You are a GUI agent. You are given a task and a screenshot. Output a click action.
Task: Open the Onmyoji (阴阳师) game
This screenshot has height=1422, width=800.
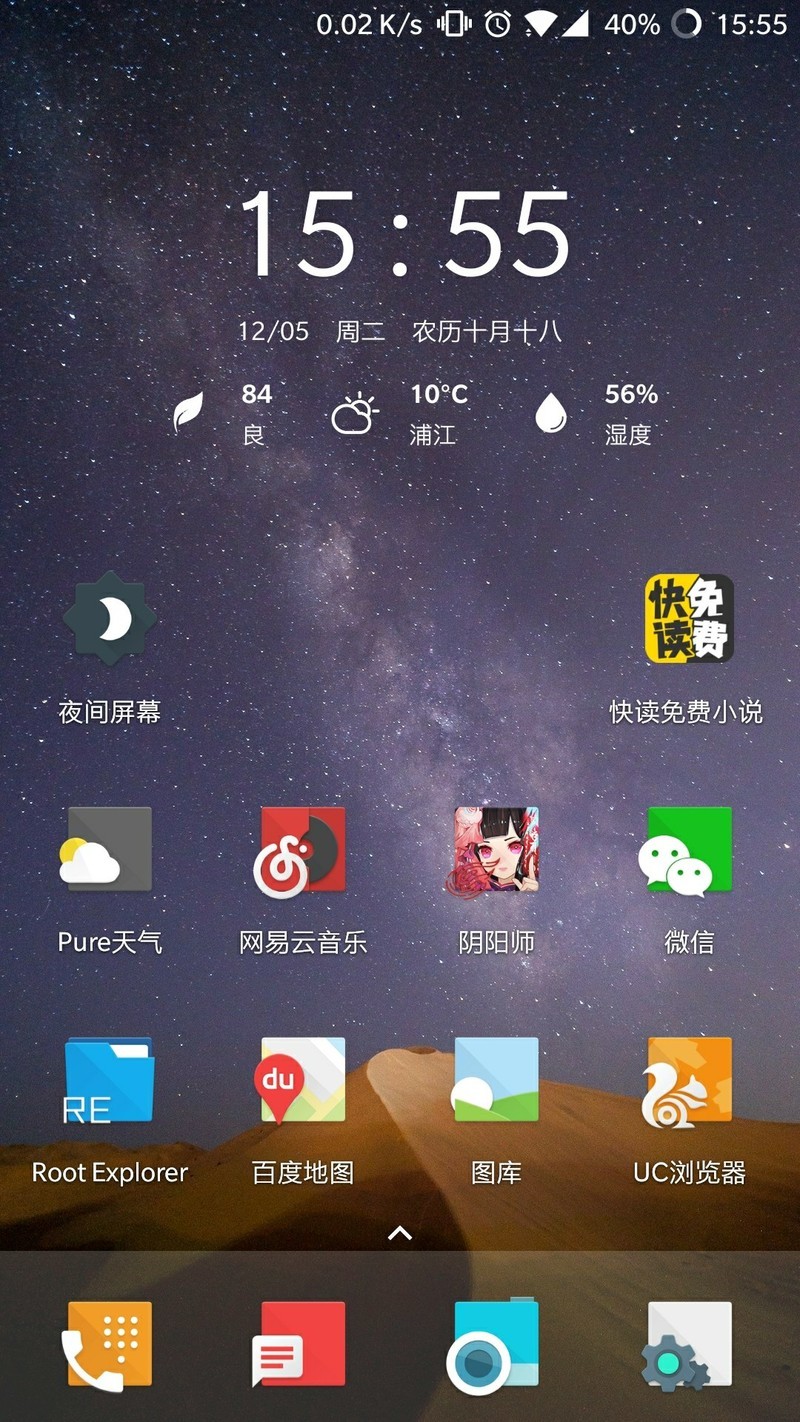click(495, 851)
